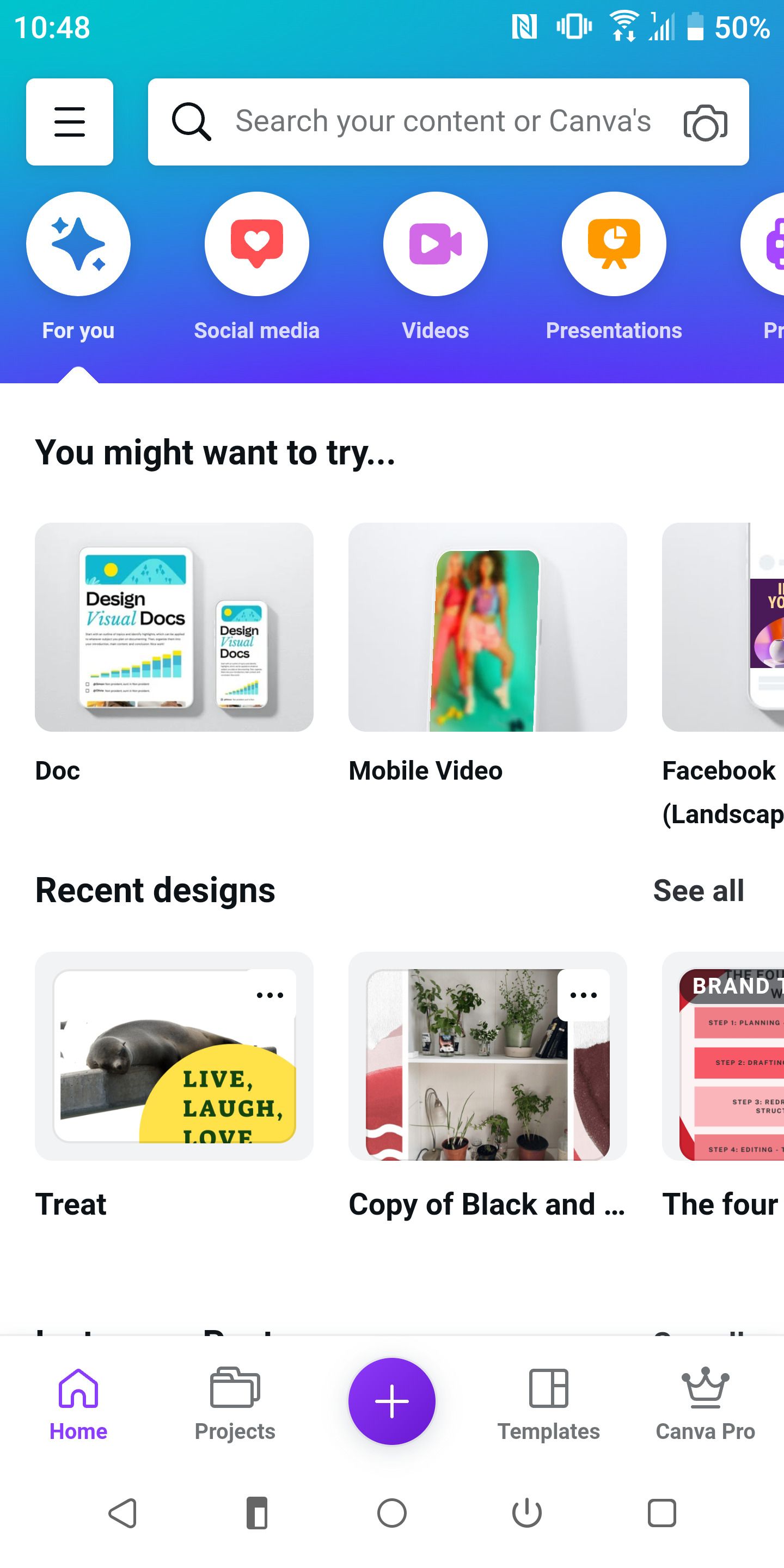Select the For you category
Viewport: 784px width, 1568px height.
pos(78,244)
